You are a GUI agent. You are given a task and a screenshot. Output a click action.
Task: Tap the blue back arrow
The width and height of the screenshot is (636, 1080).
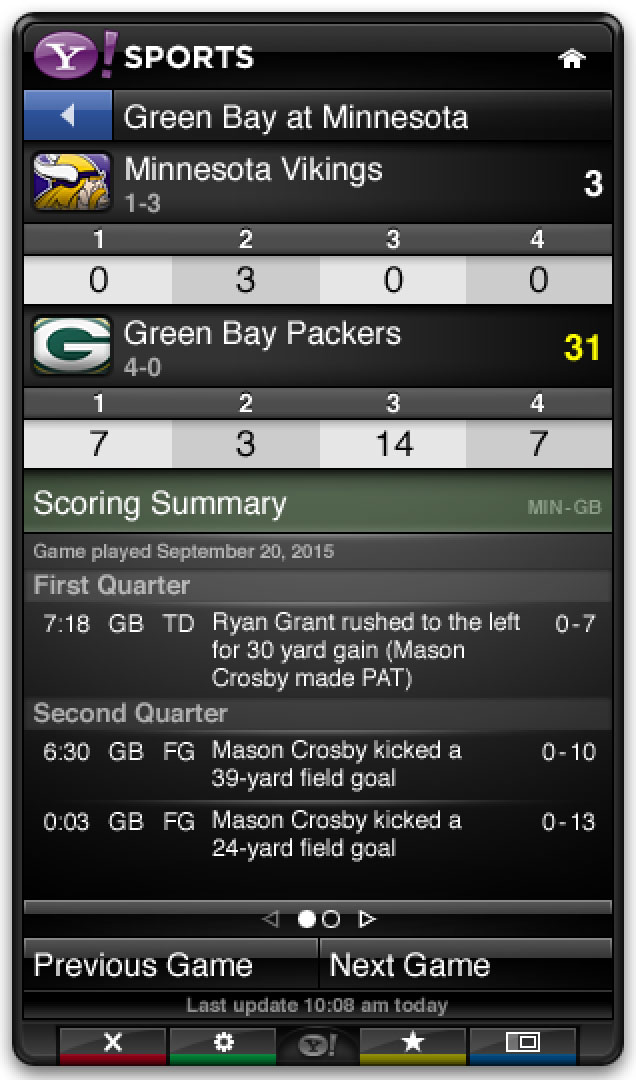tap(68, 116)
